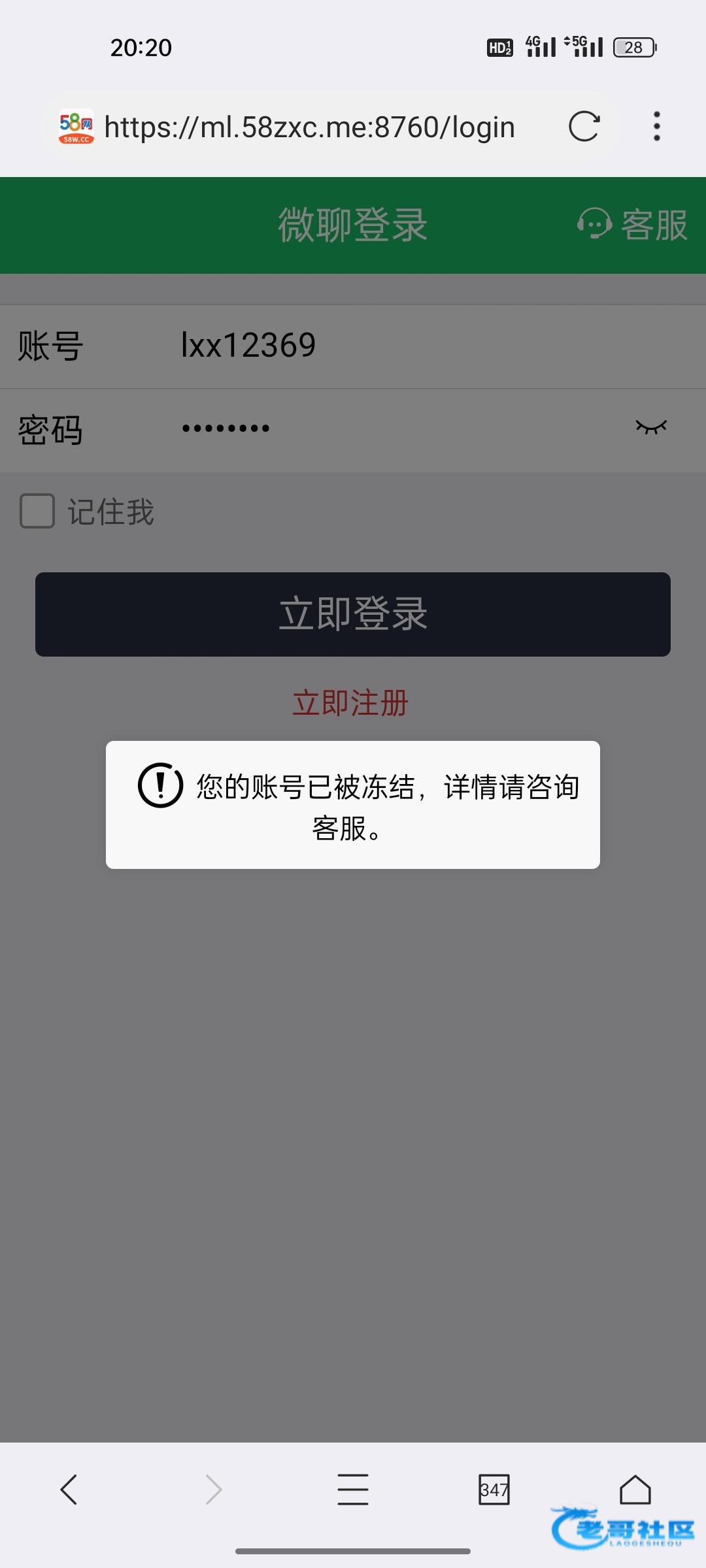This screenshot has width=706, height=1568.
Task: Go back with browser back arrow
Action: tap(69, 1490)
